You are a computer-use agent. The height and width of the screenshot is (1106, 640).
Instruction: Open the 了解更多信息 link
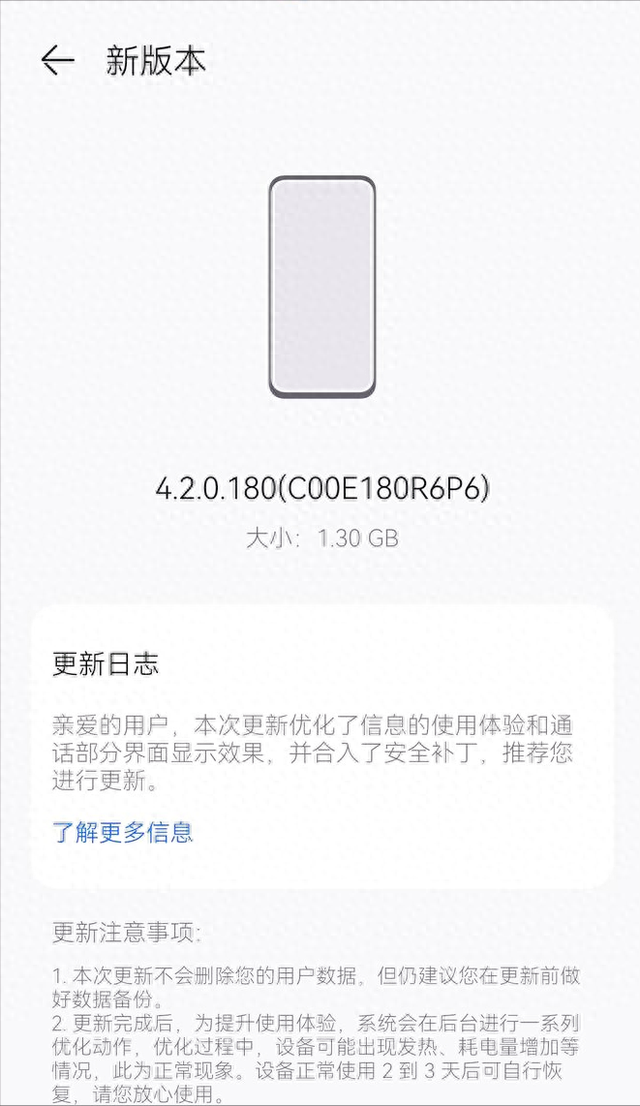click(123, 832)
